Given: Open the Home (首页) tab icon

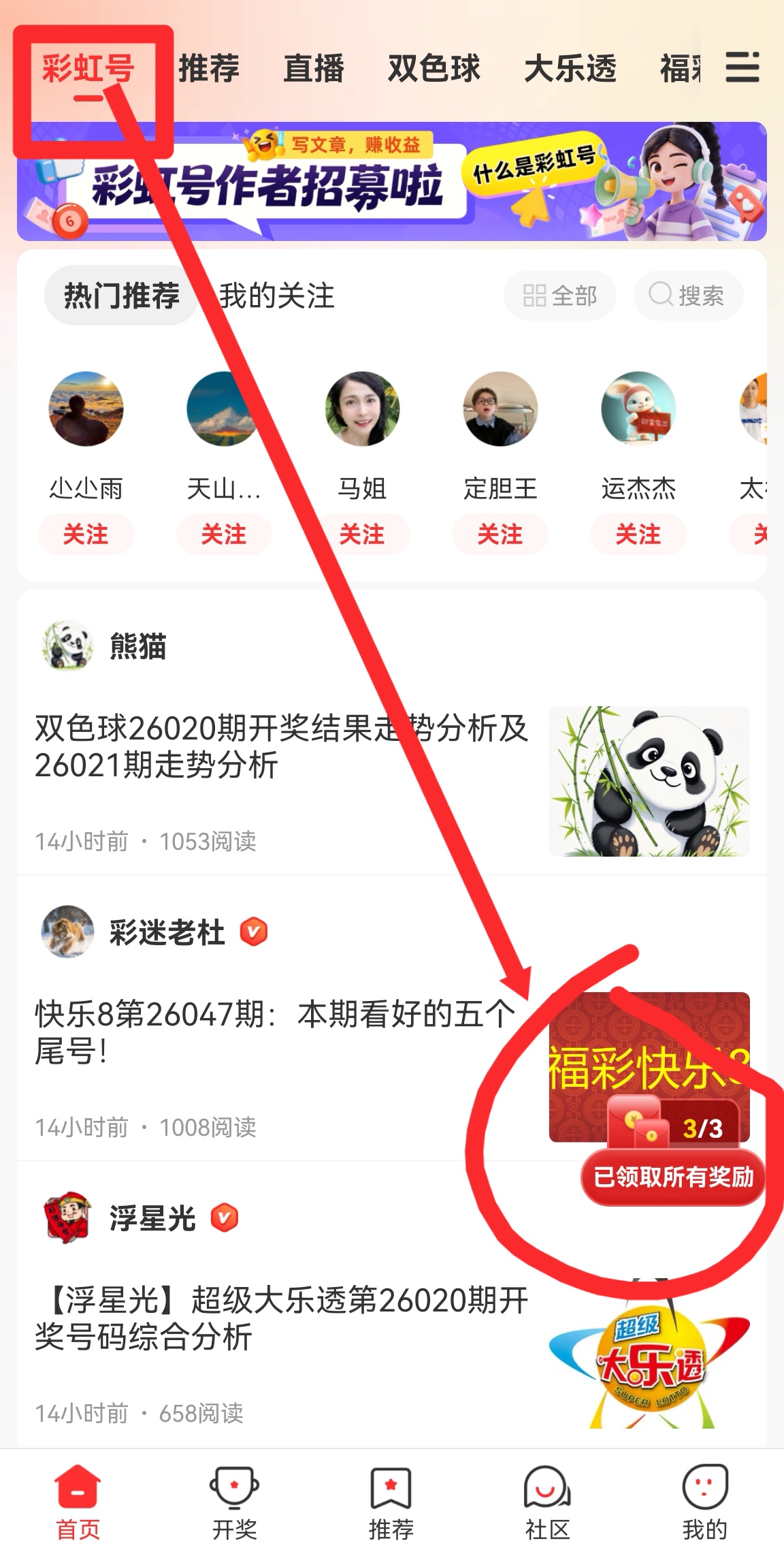Looking at the screenshot, I should point(78,1489).
